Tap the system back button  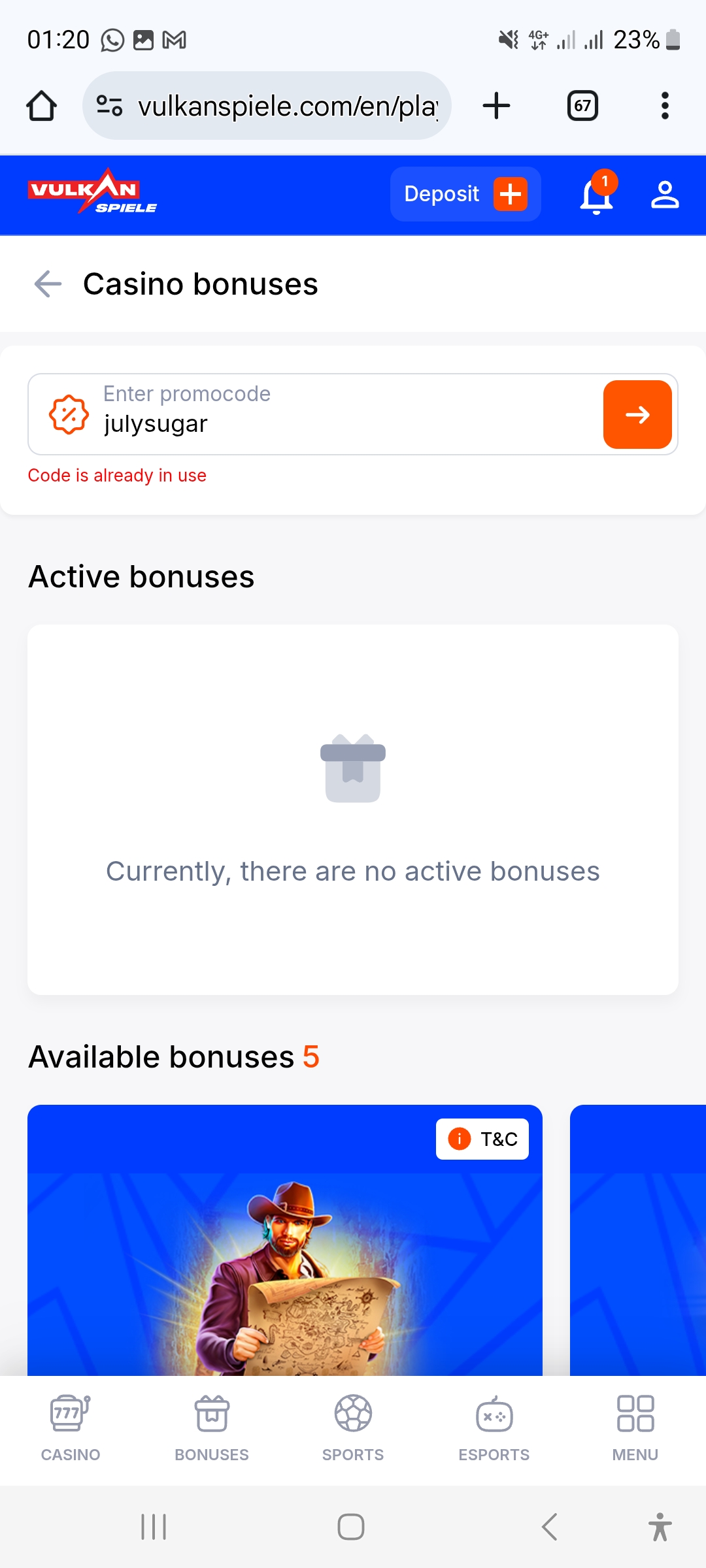click(x=550, y=1527)
